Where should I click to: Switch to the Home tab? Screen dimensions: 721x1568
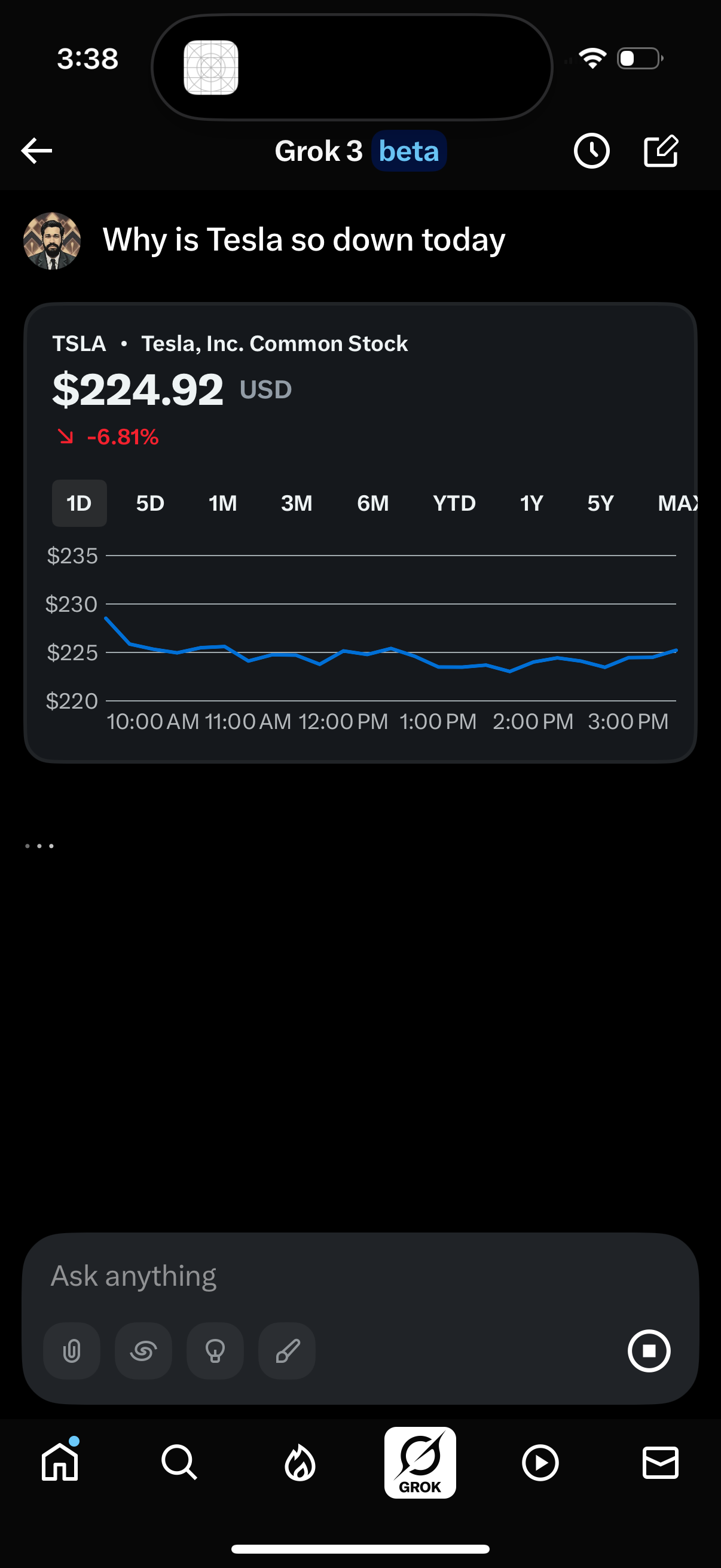click(60, 1462)
